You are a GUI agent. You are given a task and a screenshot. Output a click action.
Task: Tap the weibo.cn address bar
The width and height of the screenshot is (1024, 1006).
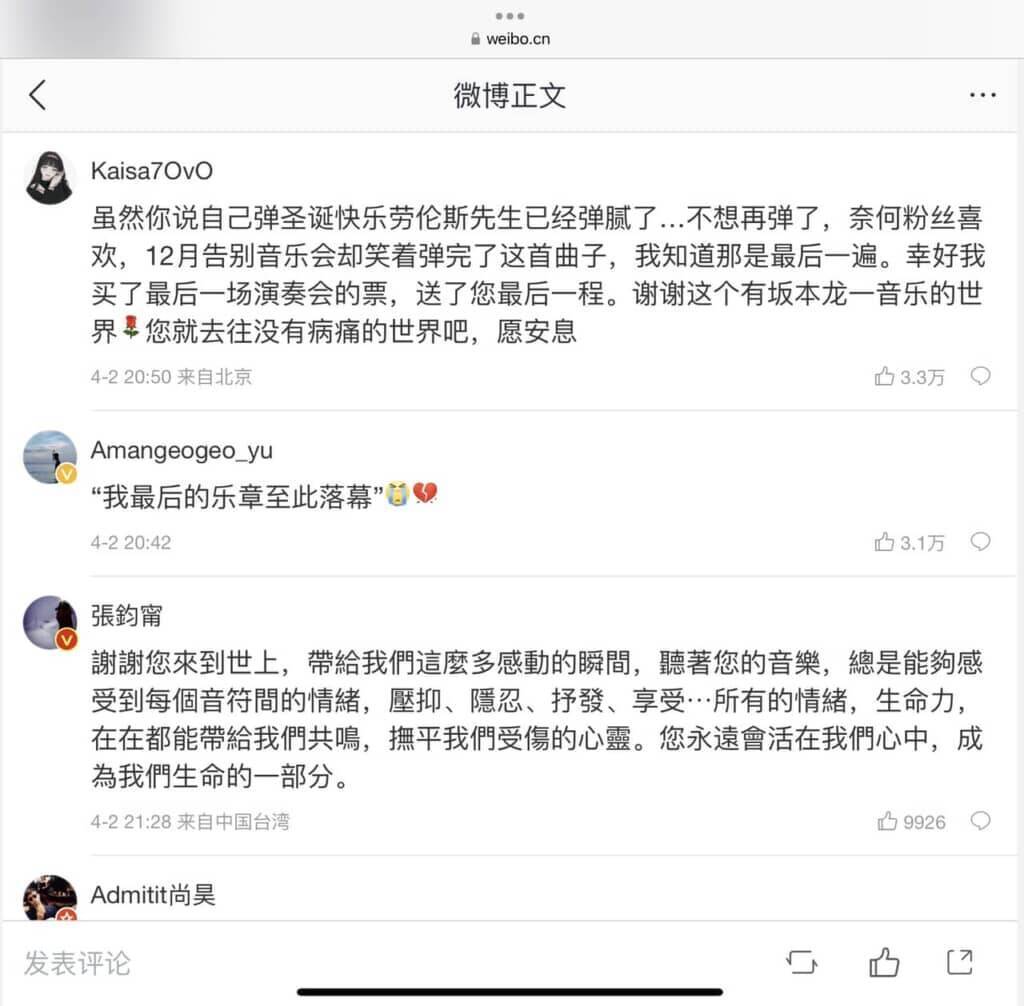pos(510,39)
